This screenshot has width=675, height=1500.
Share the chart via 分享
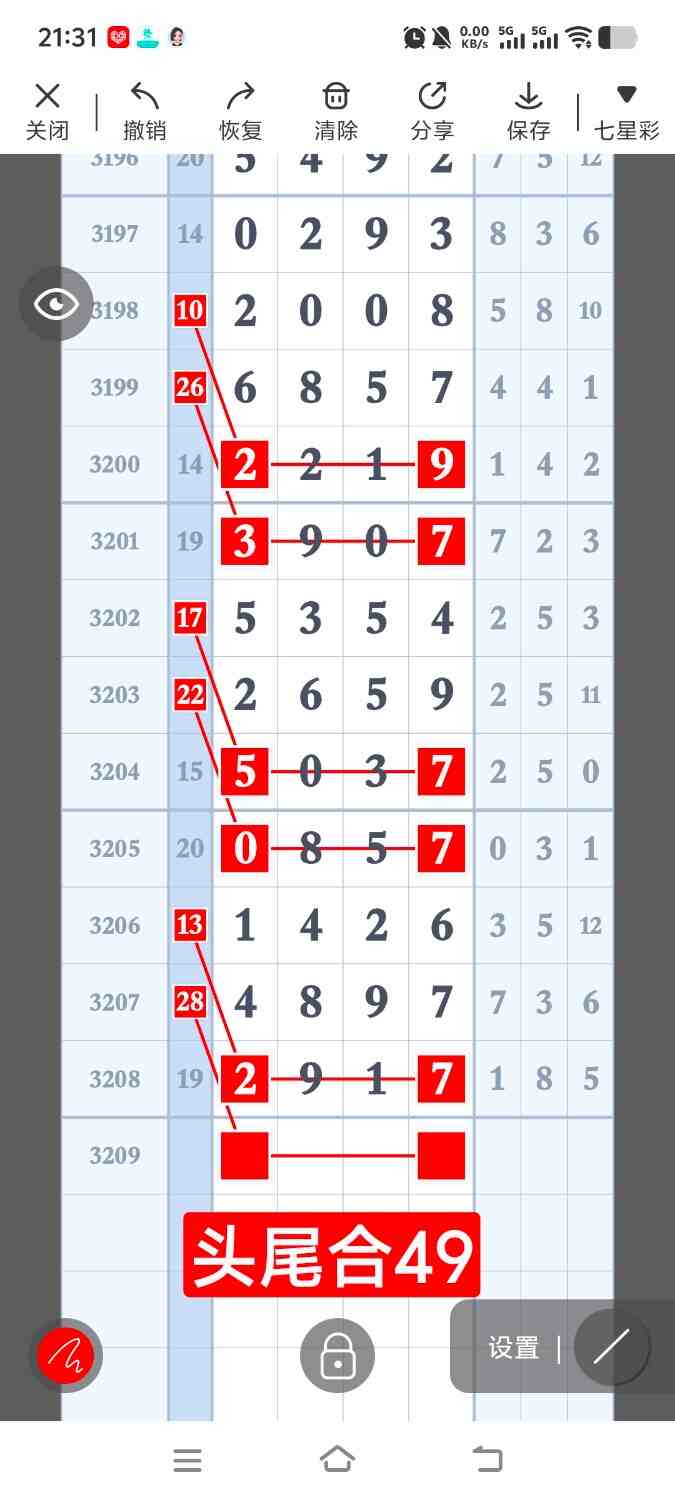tap(432, 111)
